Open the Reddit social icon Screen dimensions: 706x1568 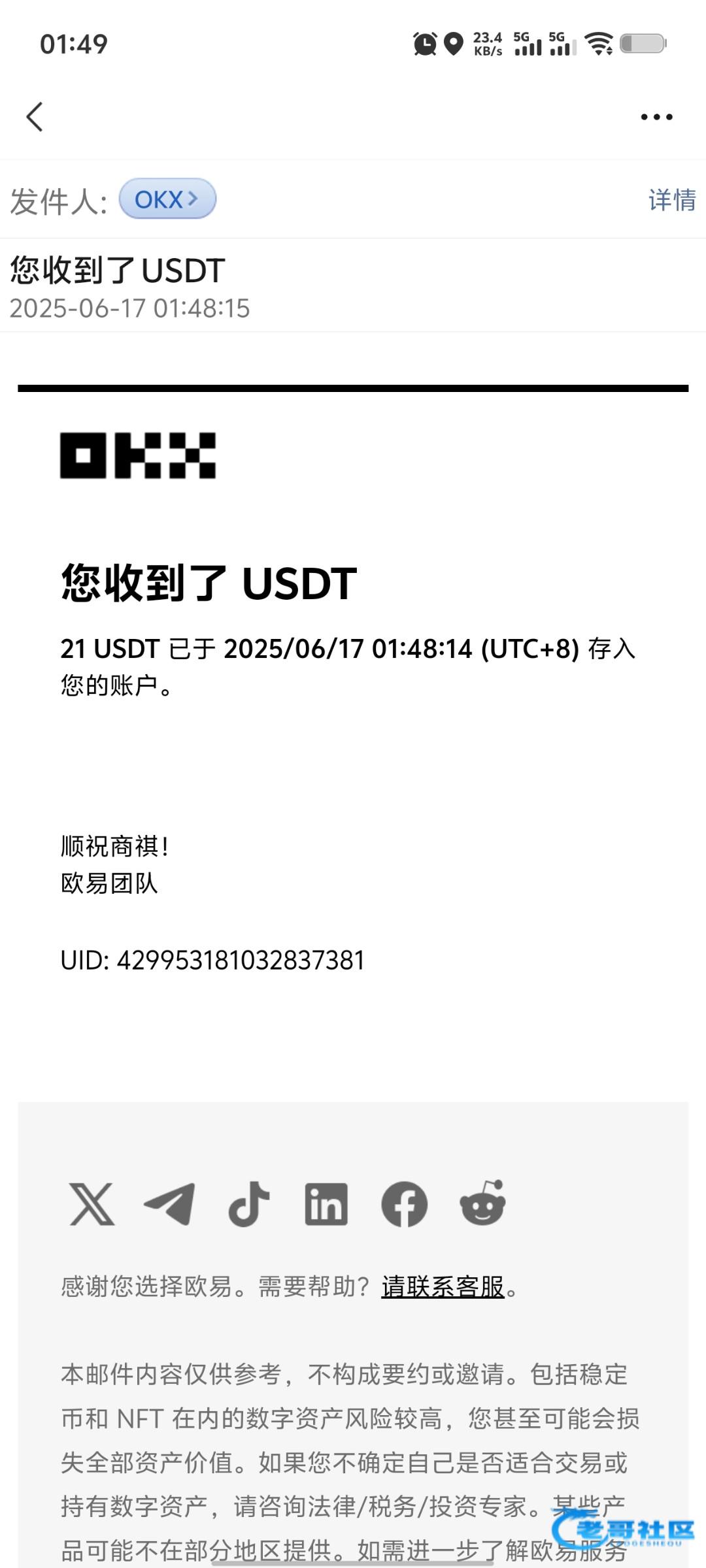483,1202
